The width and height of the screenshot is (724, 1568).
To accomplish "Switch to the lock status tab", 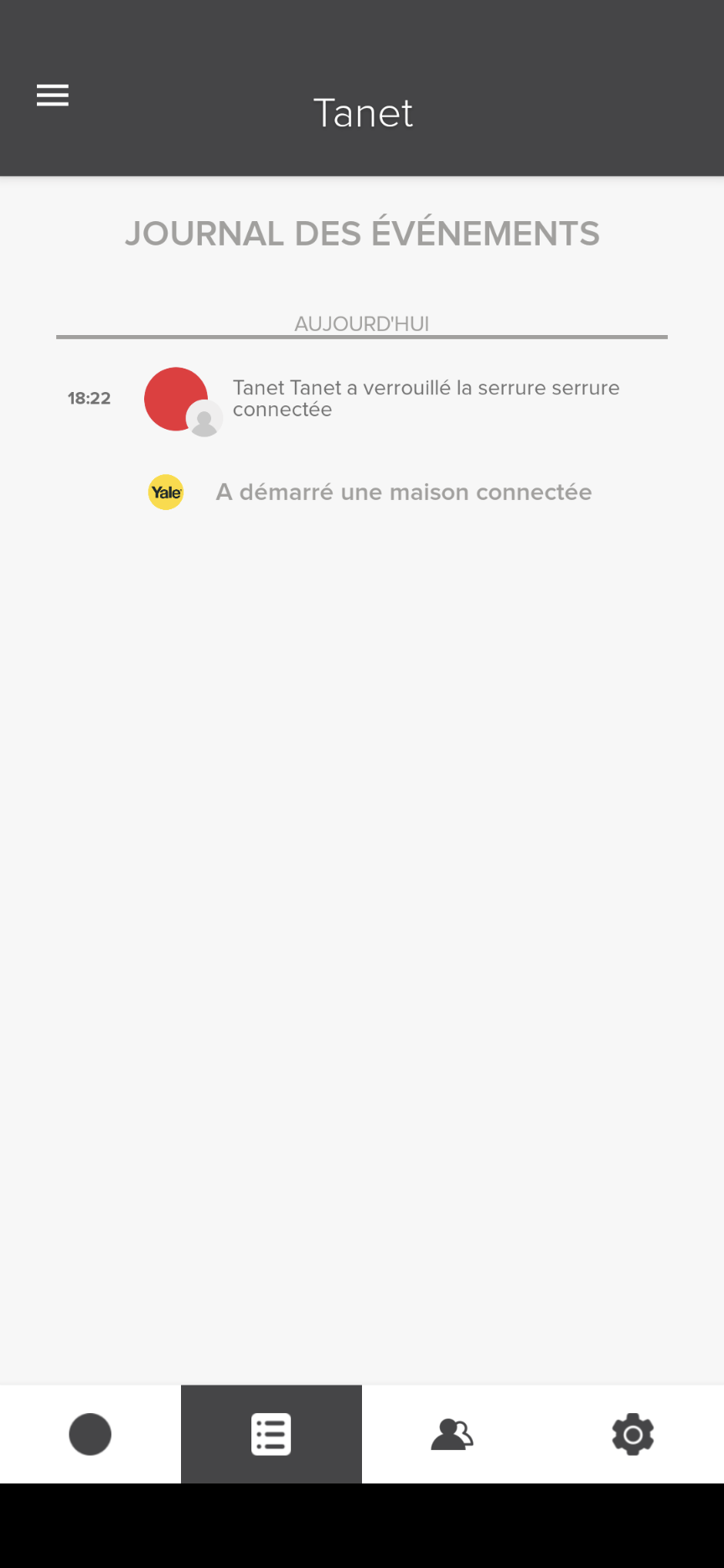I will (x=90, y=1434).
